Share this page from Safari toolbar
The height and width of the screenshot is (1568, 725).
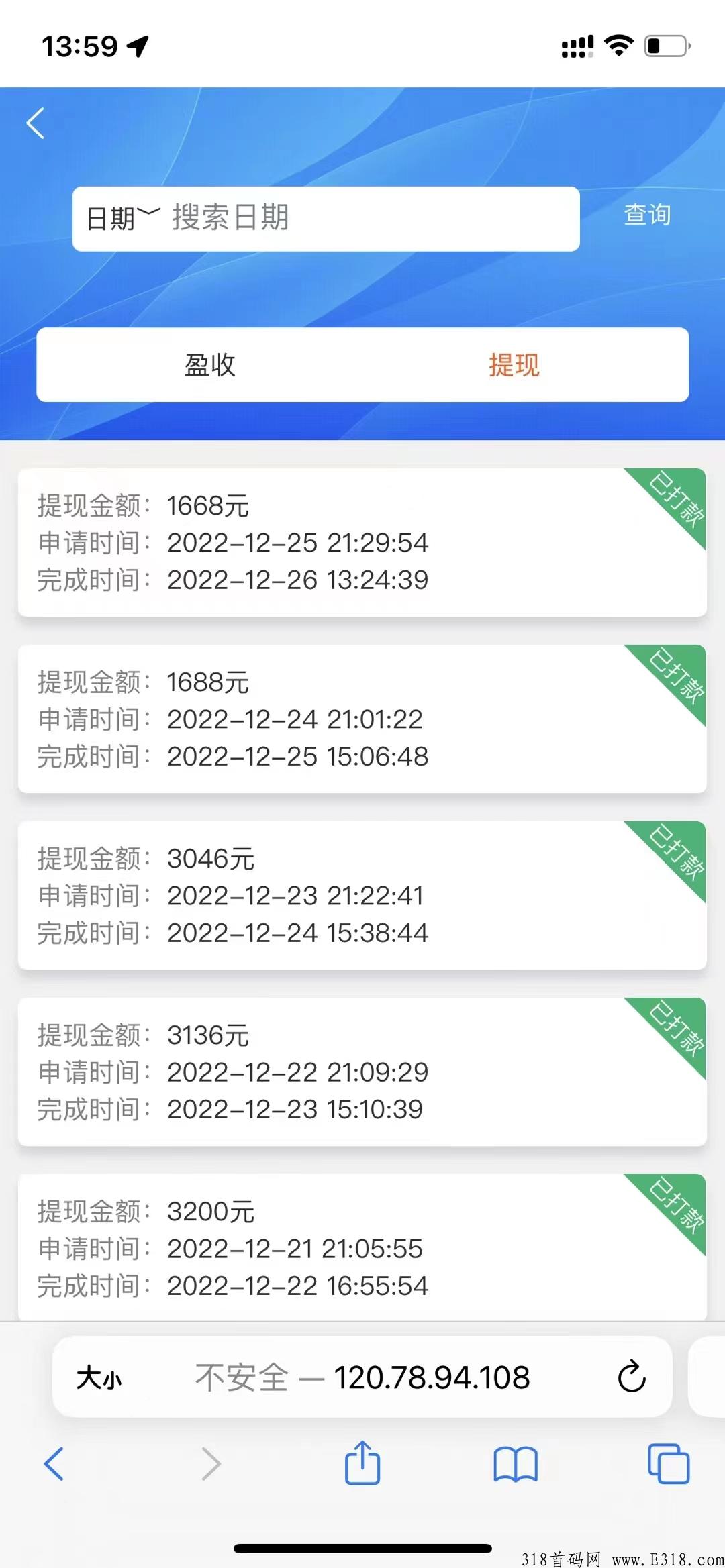(362, 1463)
